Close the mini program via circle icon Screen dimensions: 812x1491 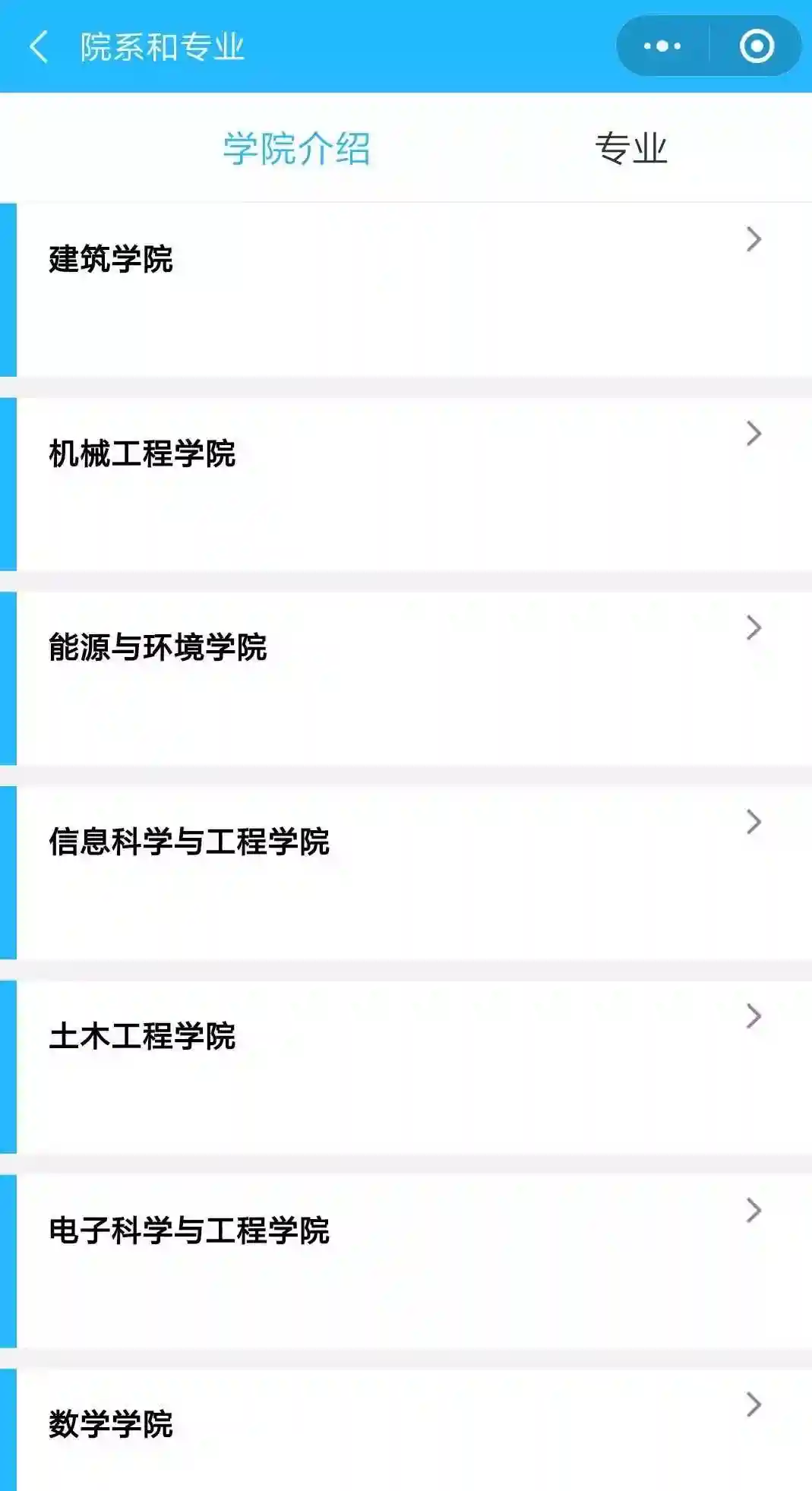click(x=756, y=46)
